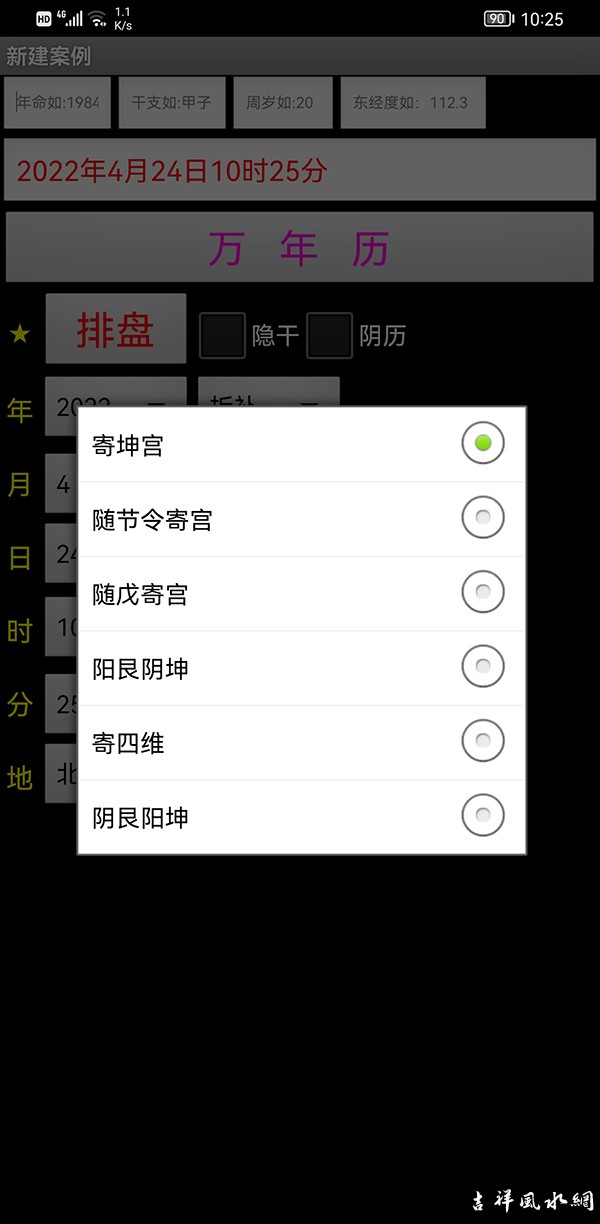Screen dimensions: 600x1224
Task: Select 随戊寄宫 radio option
Action: (483, 592)
